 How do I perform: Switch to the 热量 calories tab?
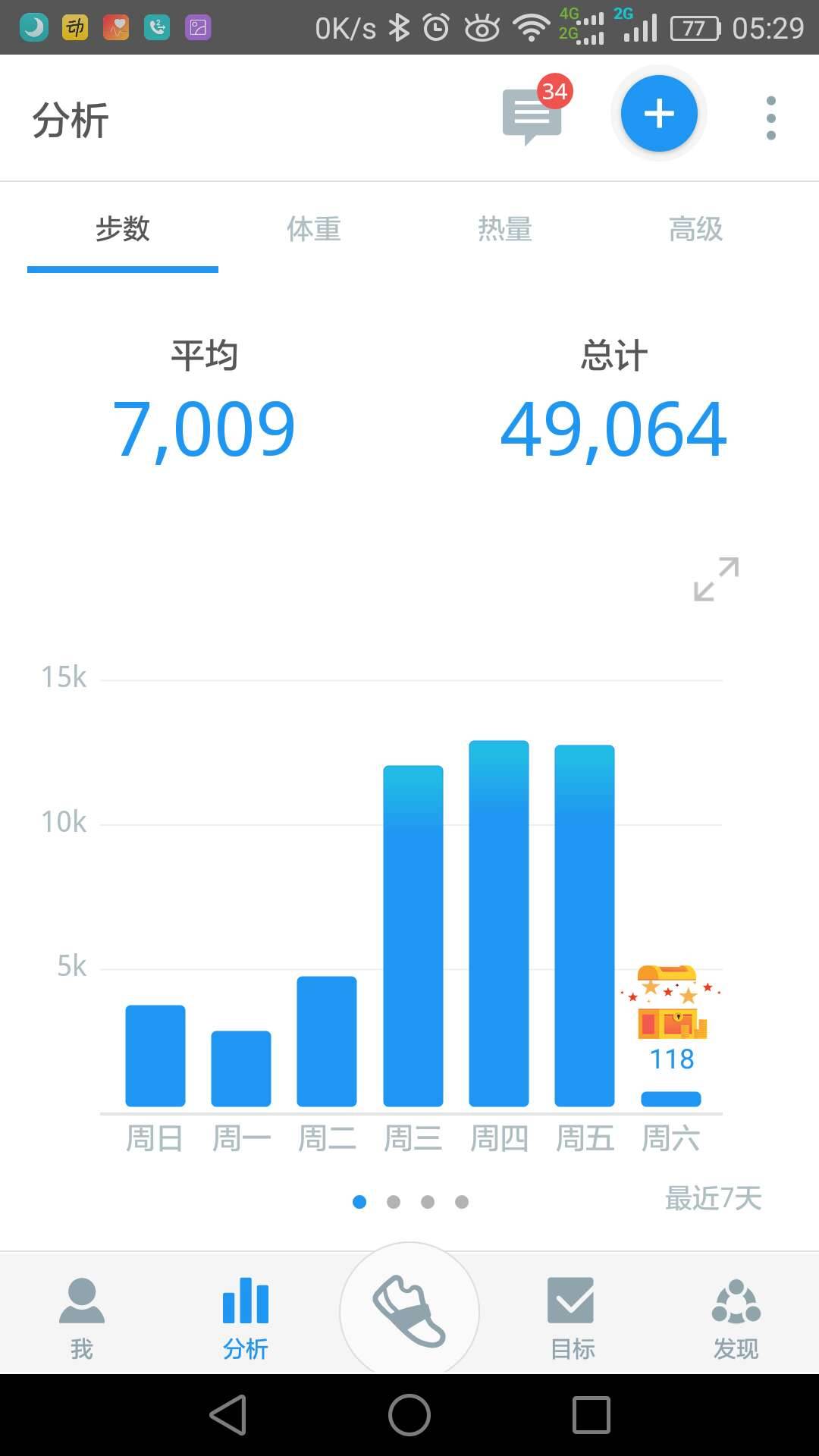coord(506,230)
